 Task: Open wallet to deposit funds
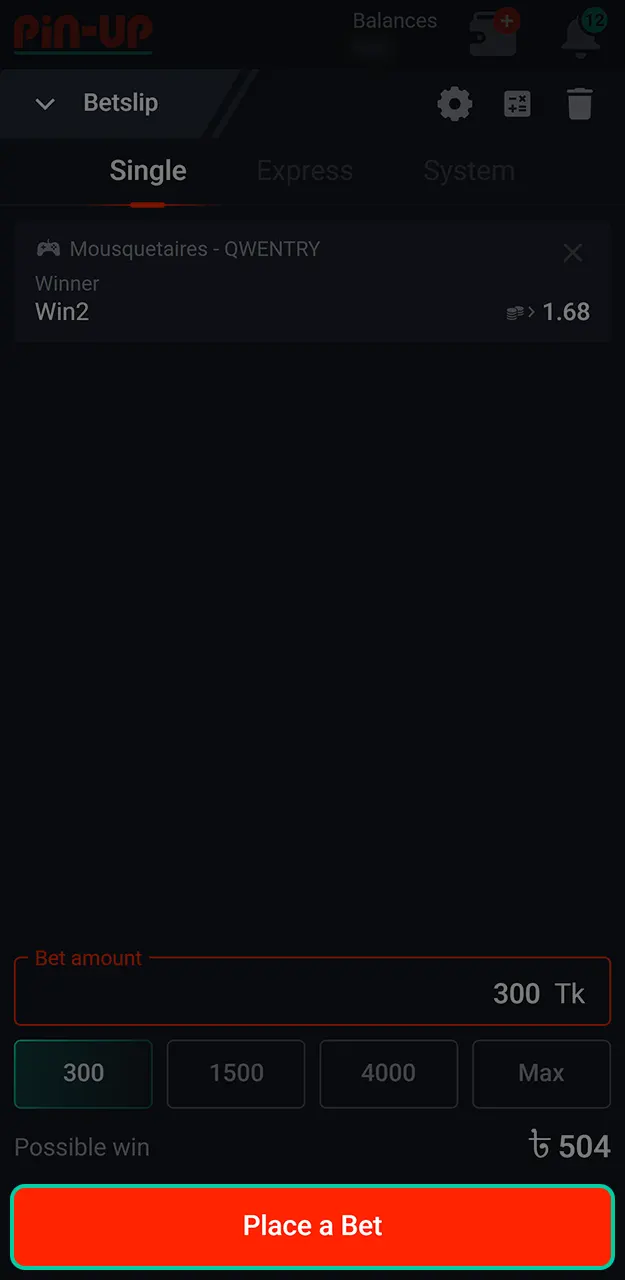494,34
